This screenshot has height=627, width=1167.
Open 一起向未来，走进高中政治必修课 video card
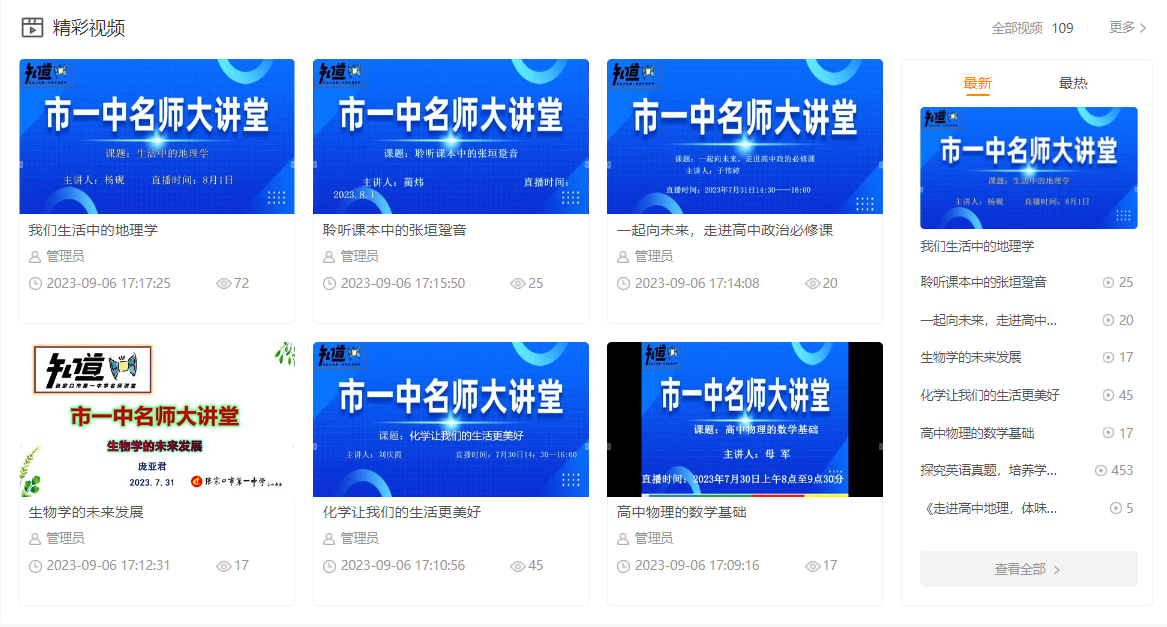[745, 137]
